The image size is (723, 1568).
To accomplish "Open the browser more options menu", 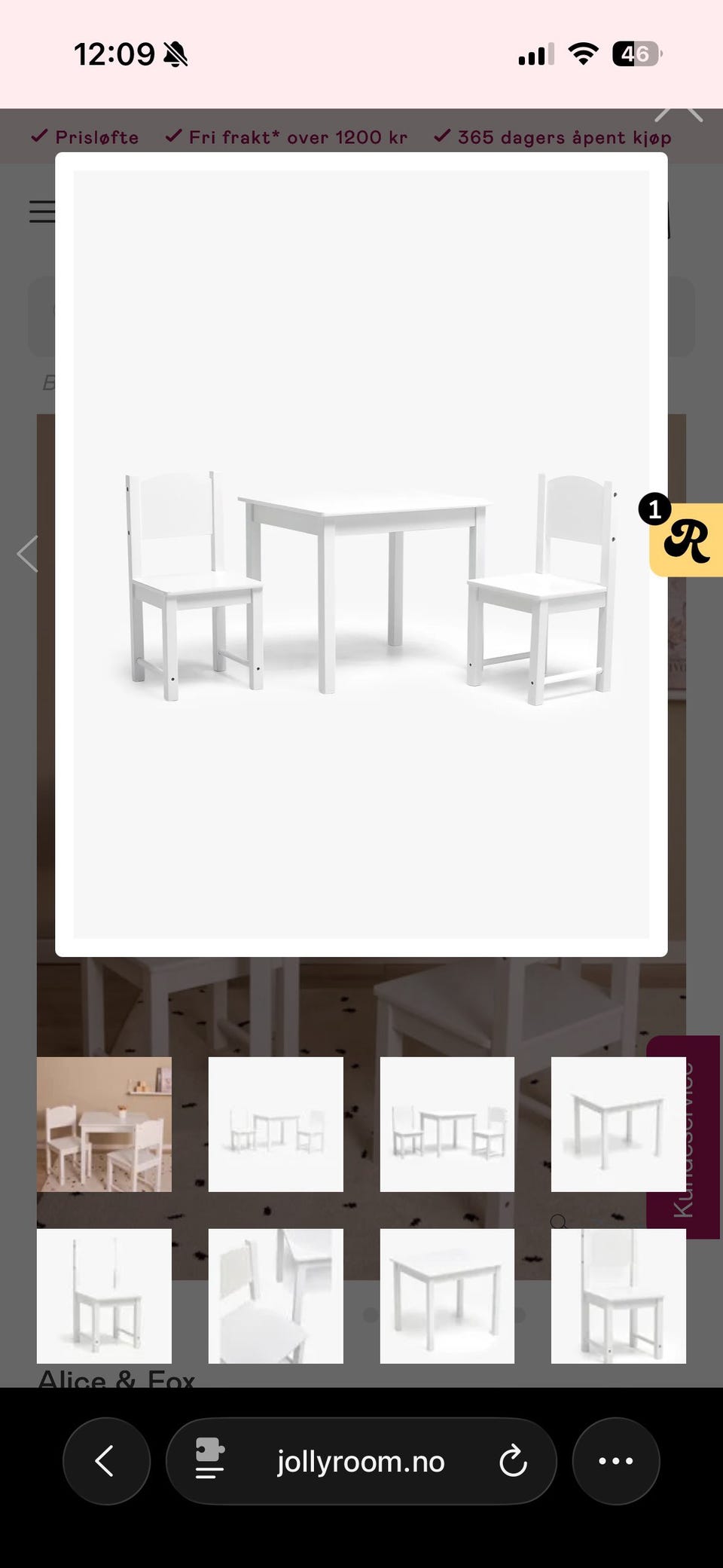I will tap(616, 1460).
